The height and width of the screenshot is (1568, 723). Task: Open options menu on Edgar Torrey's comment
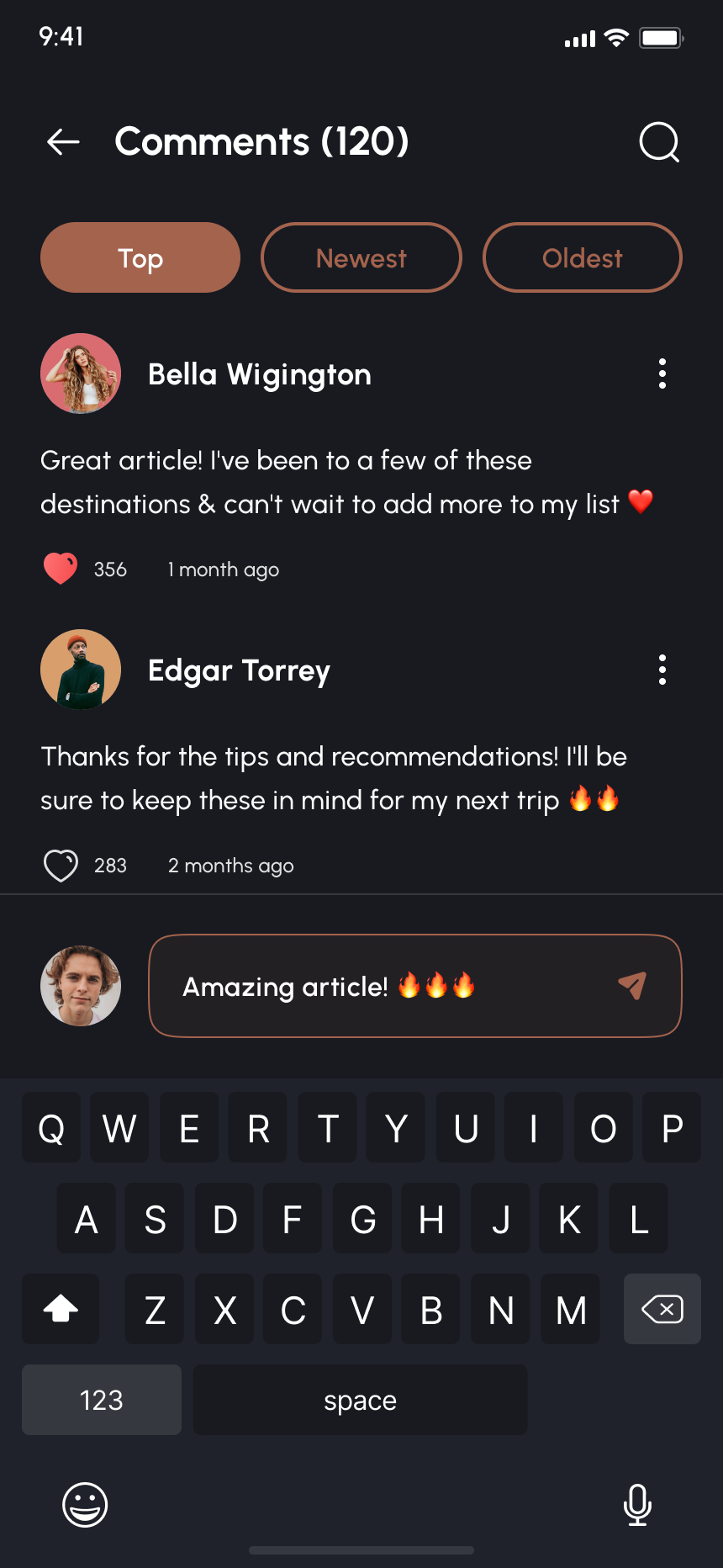click(662, 670)
